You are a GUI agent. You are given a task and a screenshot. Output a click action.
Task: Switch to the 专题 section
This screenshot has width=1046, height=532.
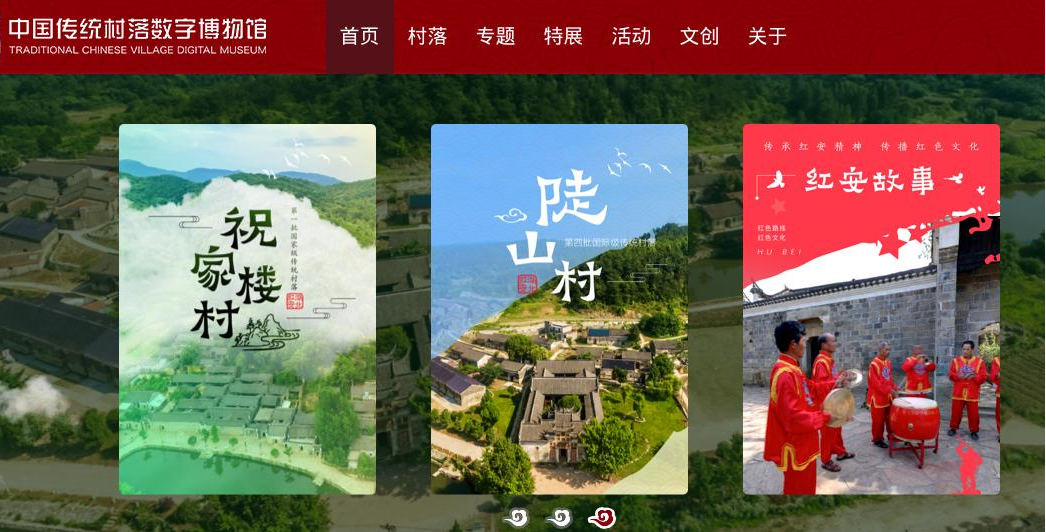pos(495,37)
